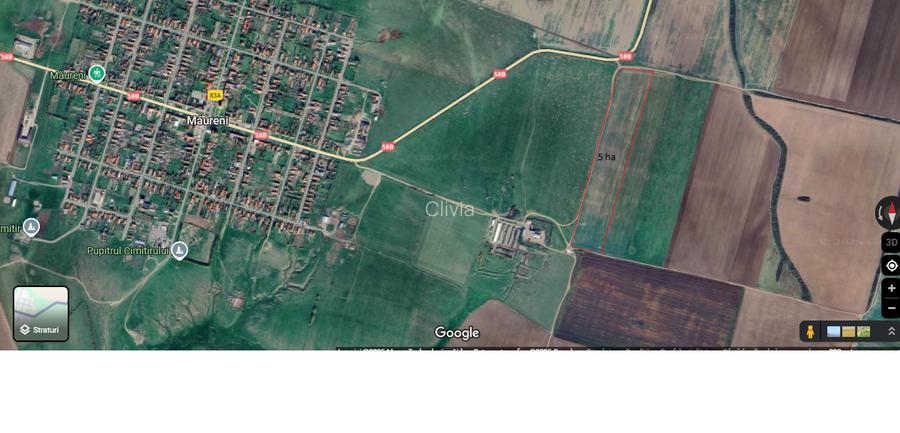Select the Maureni green place marker
The image size is (900, 433).
(x=96, y=73)
